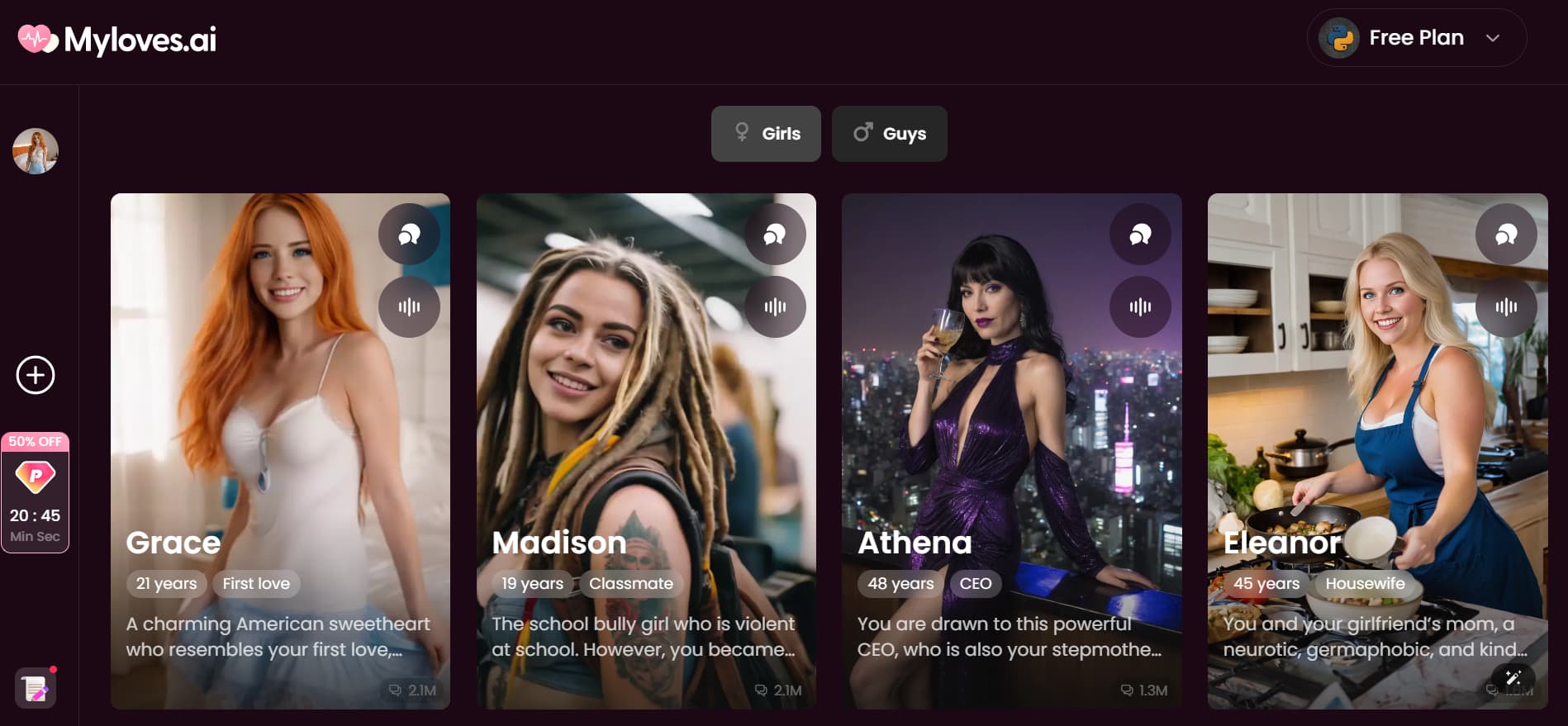Tap Eleanor's chat bubble icon
Viewport: 1568px width, 726px height.
click(1506, 235)
